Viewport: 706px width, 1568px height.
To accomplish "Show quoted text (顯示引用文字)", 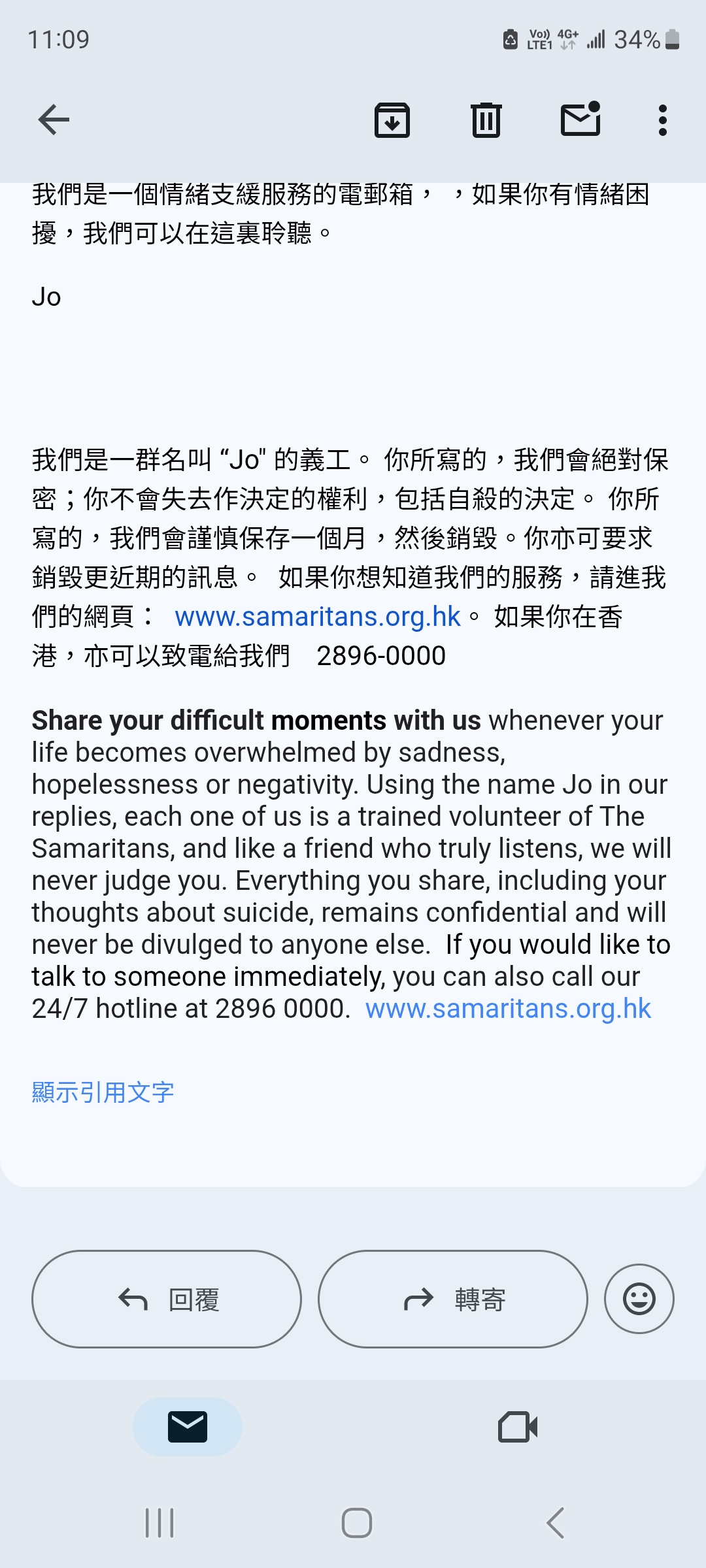I will 103,1092.
